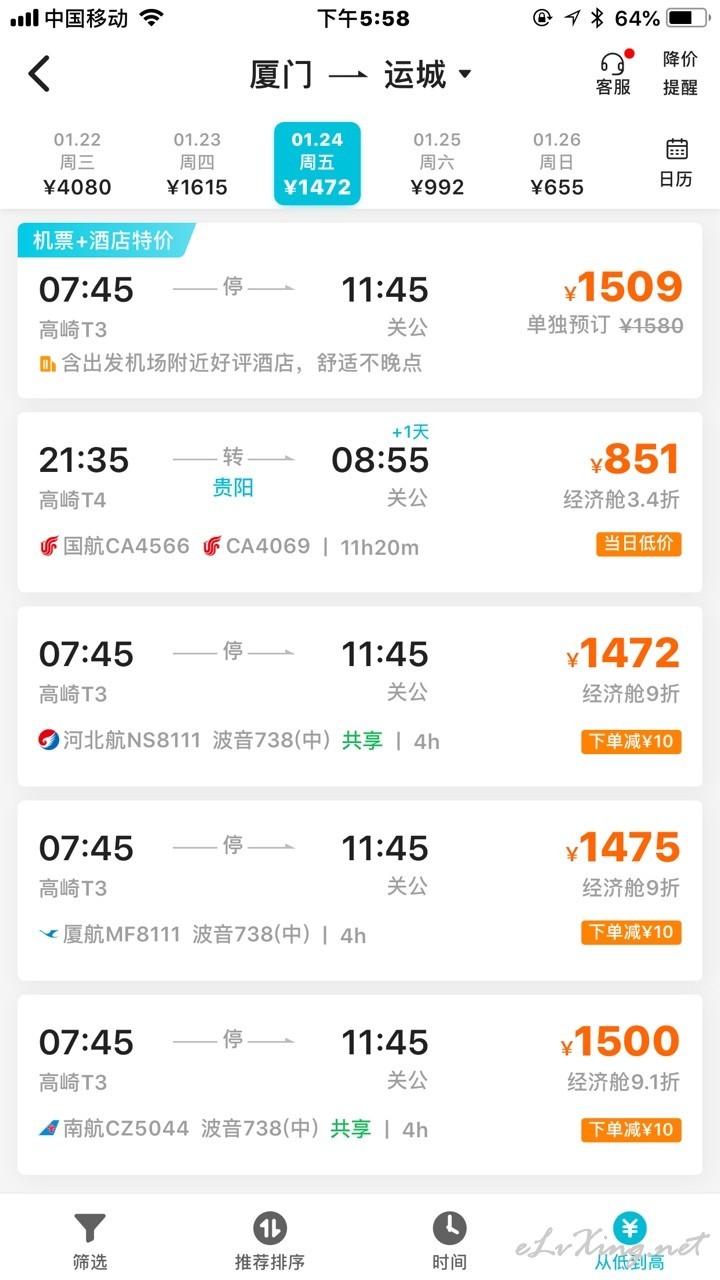This screenshot has width=720, height=1280.
Task: Select date 01.23 周四 ¥1615
Action: [197, 164]
